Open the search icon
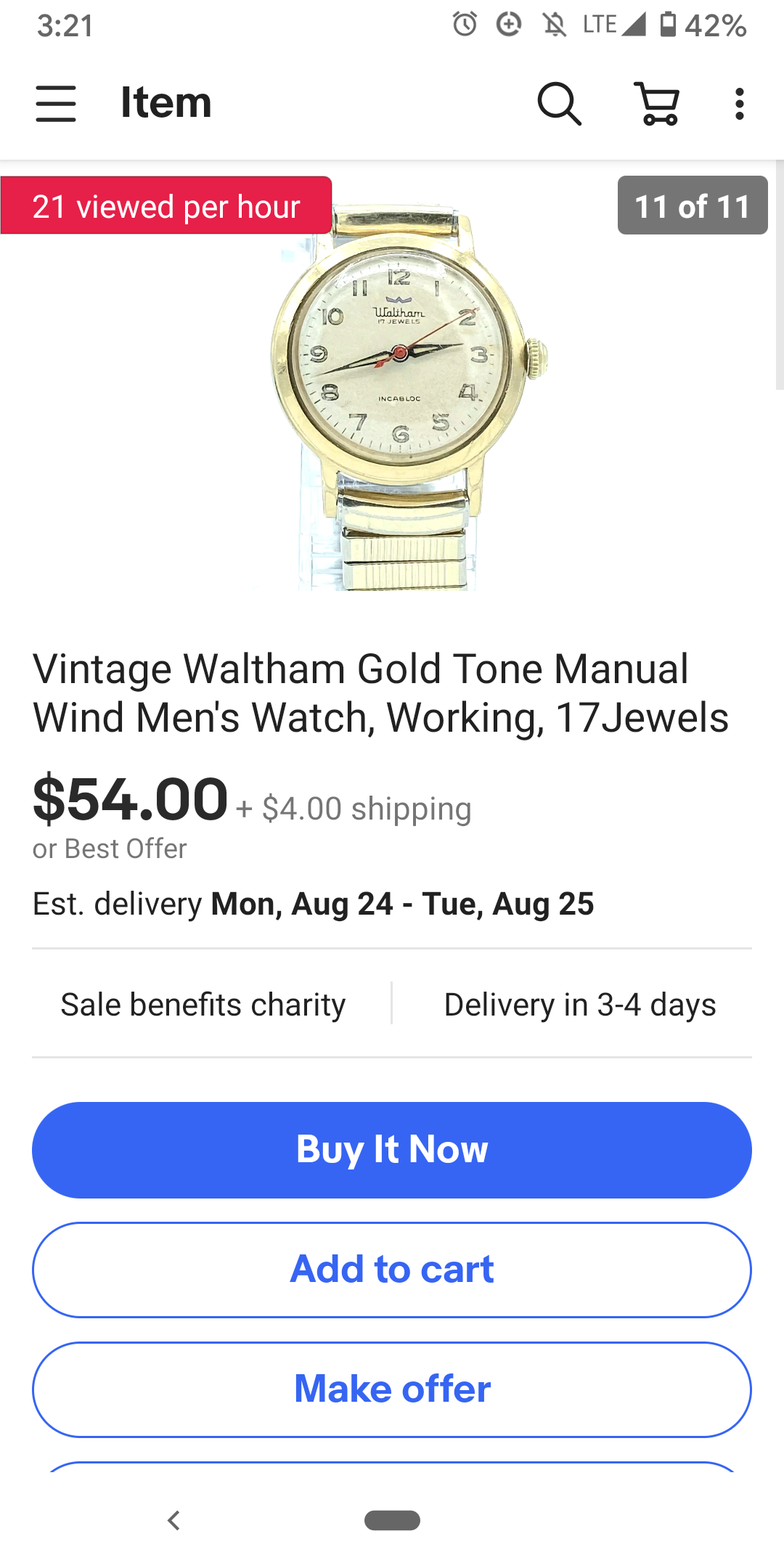Image resolution: width=784 pixels, height=1568 pixels. pos(559,104)
